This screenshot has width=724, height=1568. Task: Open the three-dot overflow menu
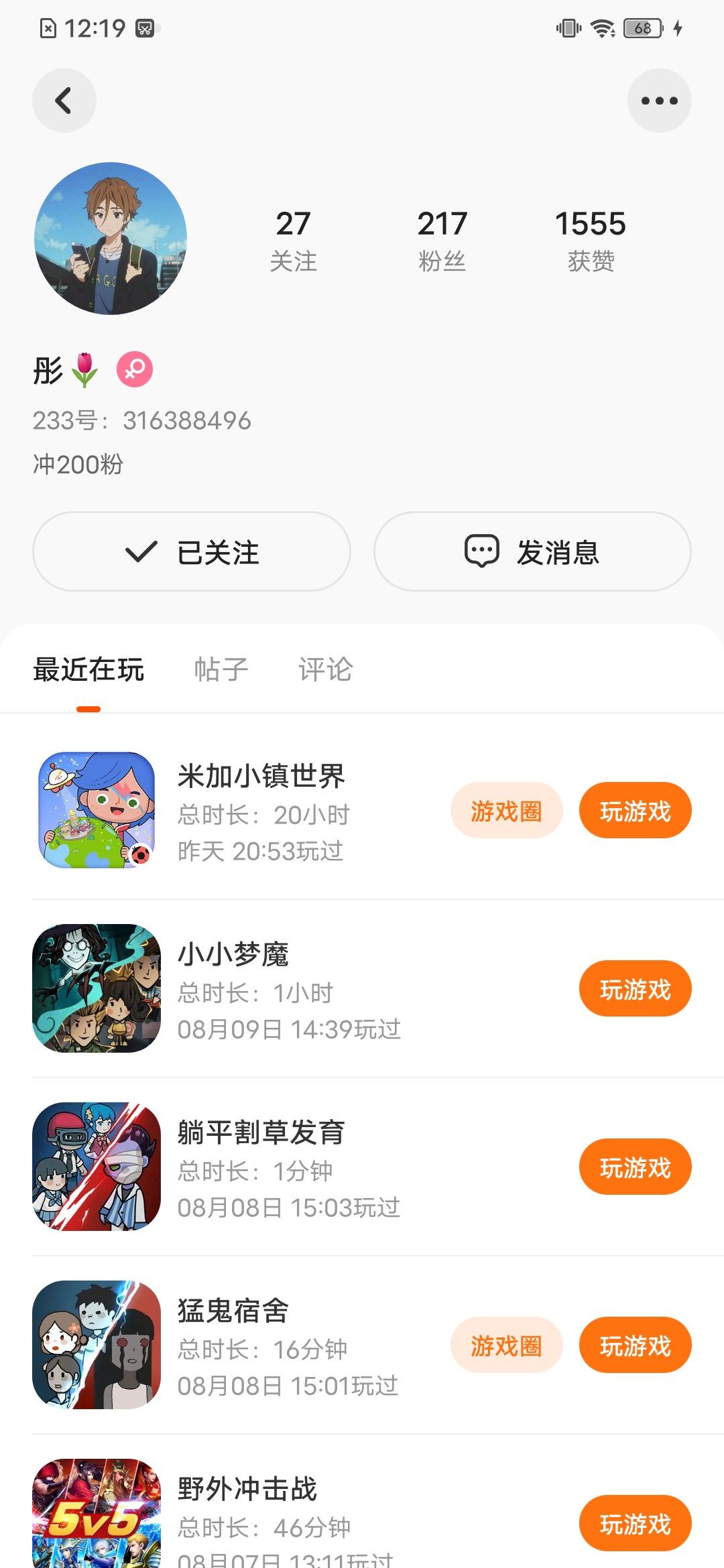point(659,101)
